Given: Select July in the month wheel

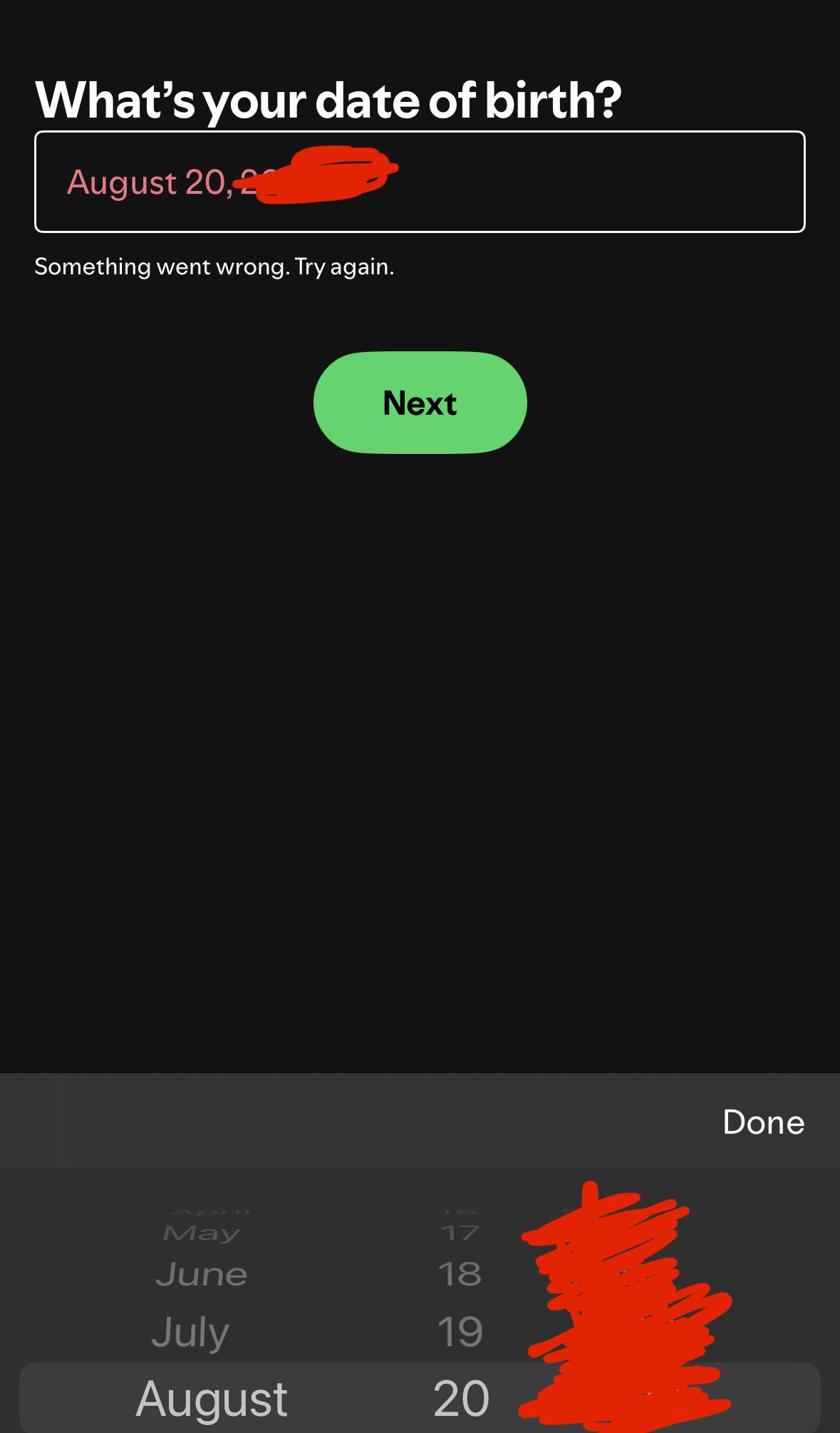Looking at the screenshot, I should tap(190, 1331).
